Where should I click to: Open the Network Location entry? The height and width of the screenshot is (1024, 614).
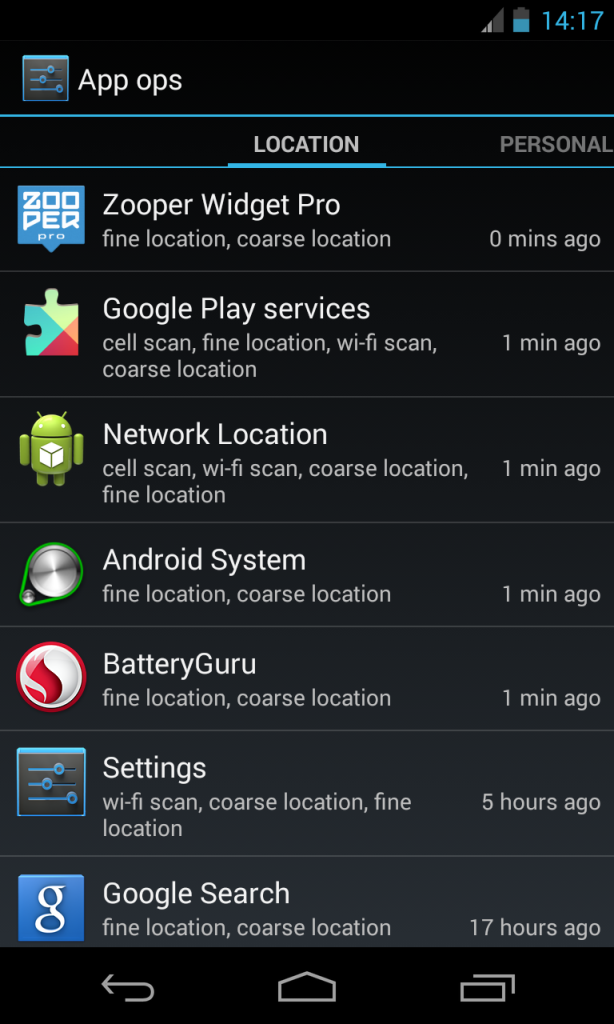(307, 460)
